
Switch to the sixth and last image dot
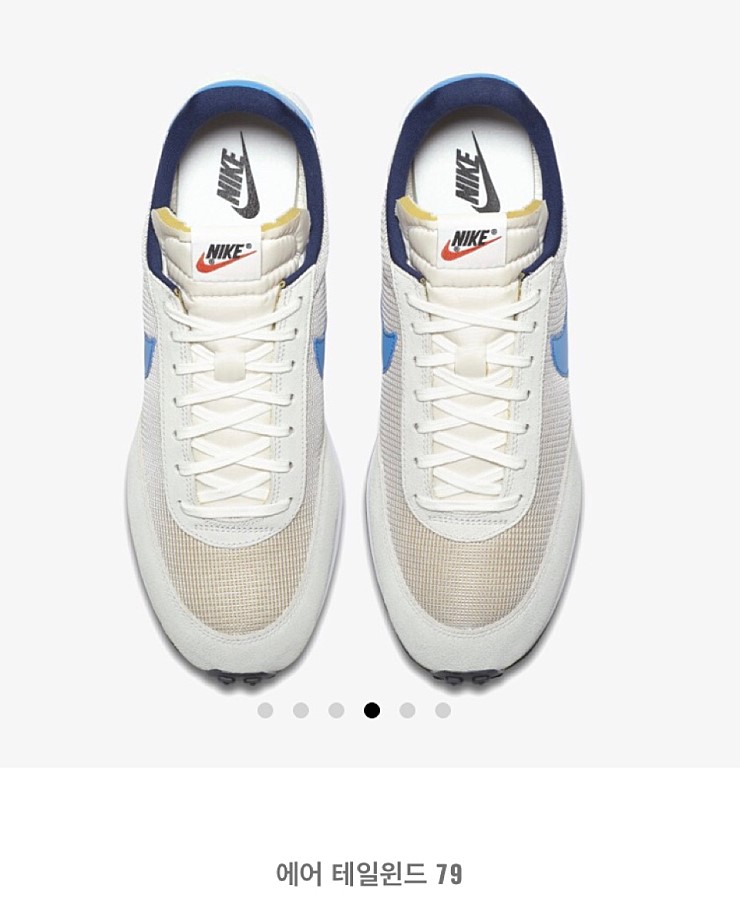[443, 710]
